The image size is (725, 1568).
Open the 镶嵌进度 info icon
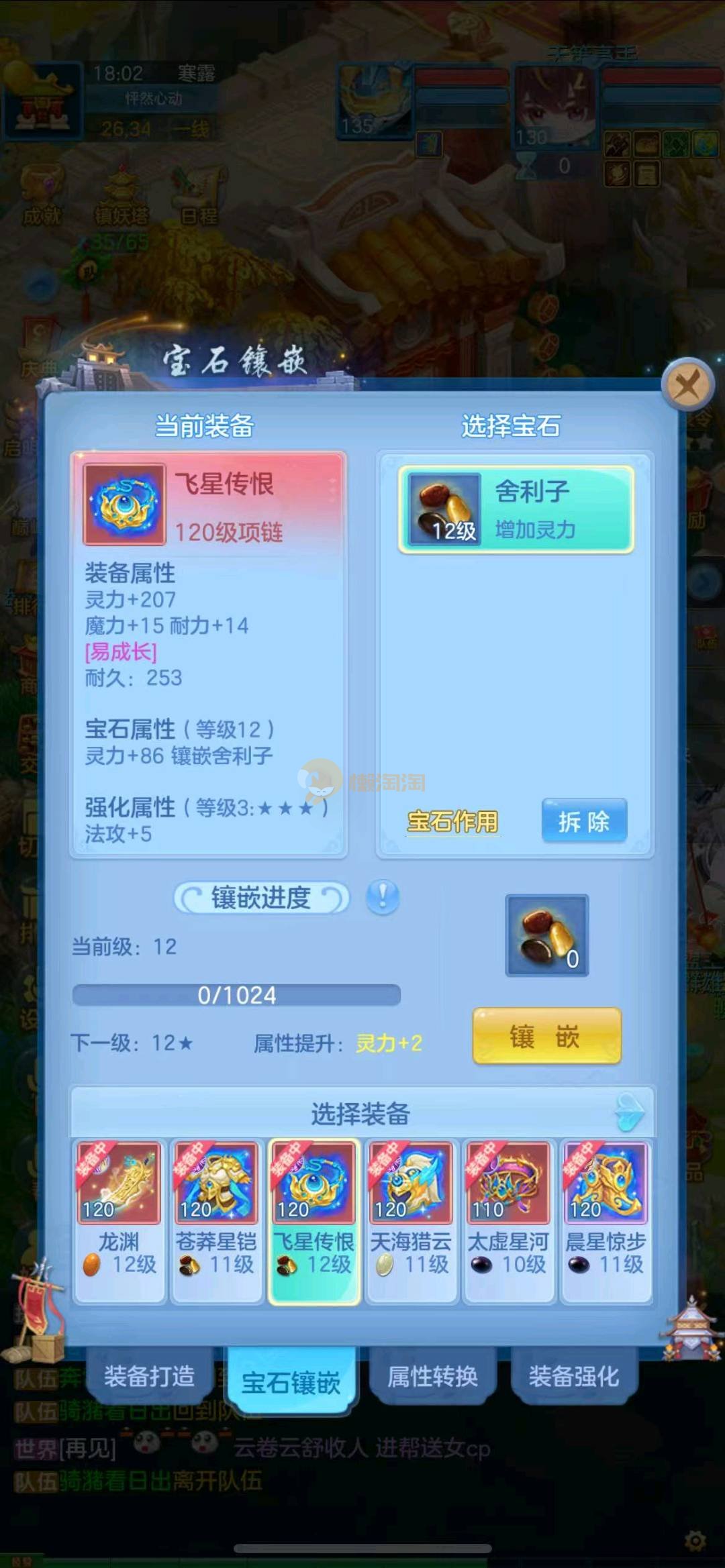click(383, 897)
